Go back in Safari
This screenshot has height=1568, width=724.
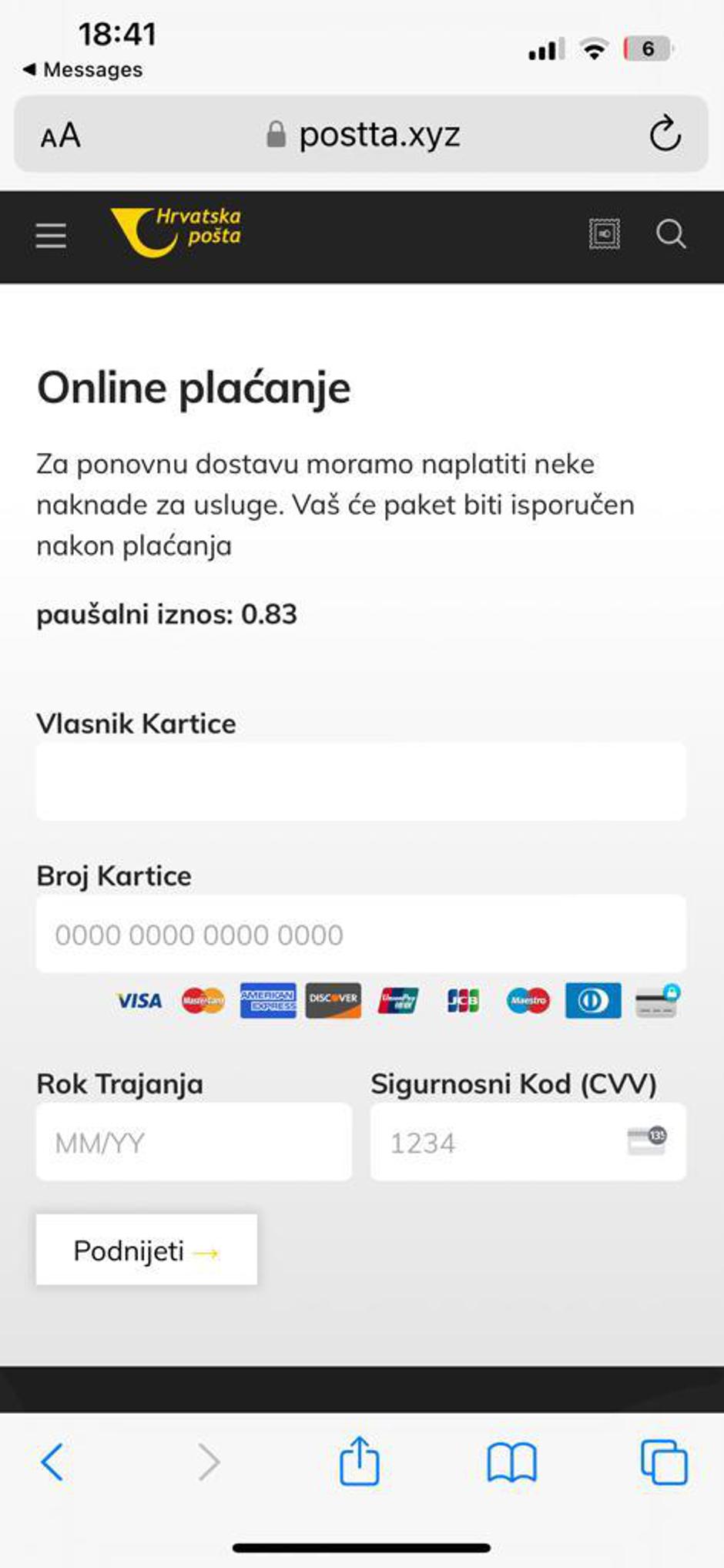(52, 1462)
